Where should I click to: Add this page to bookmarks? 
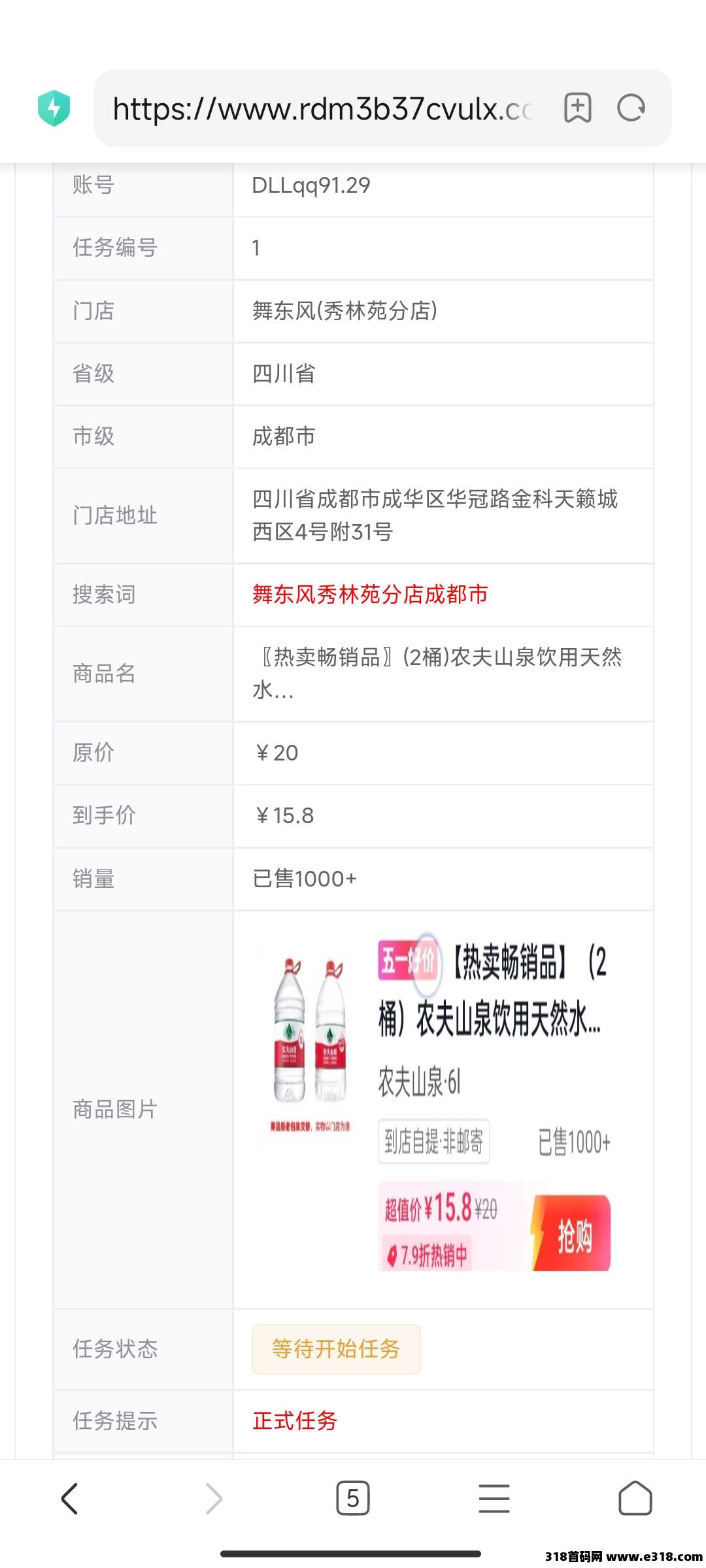(578, 108)
